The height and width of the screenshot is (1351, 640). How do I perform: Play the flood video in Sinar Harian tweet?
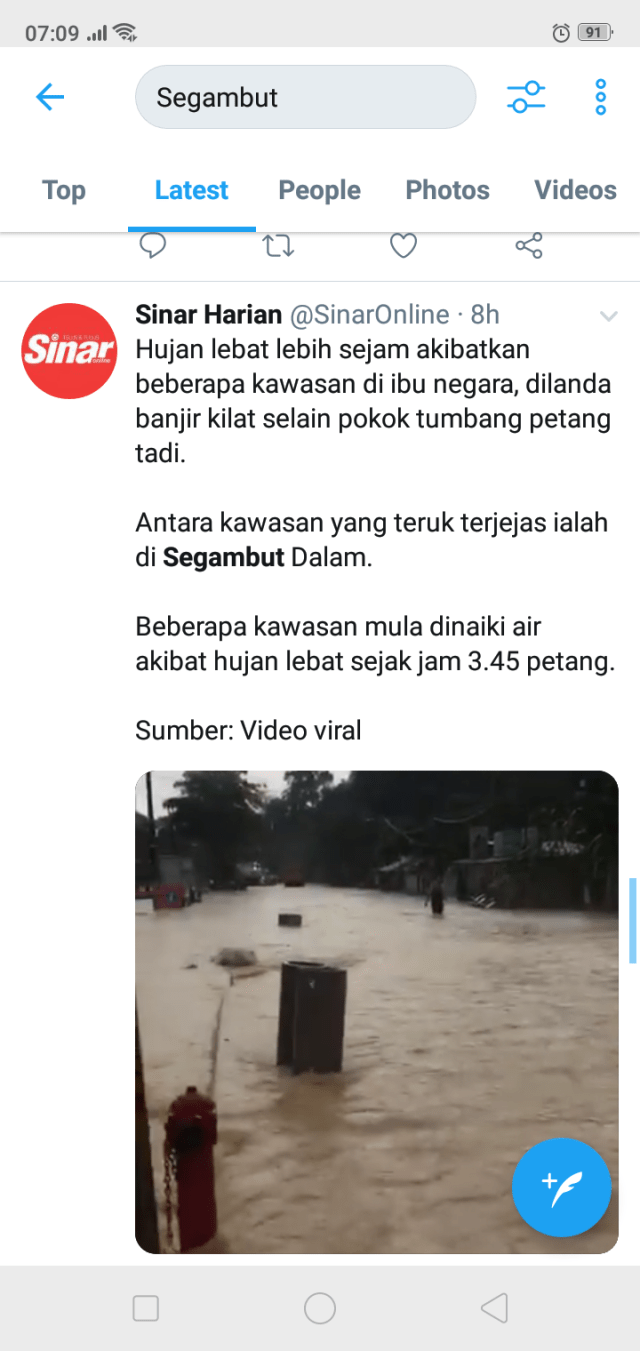click(377, 1011)
